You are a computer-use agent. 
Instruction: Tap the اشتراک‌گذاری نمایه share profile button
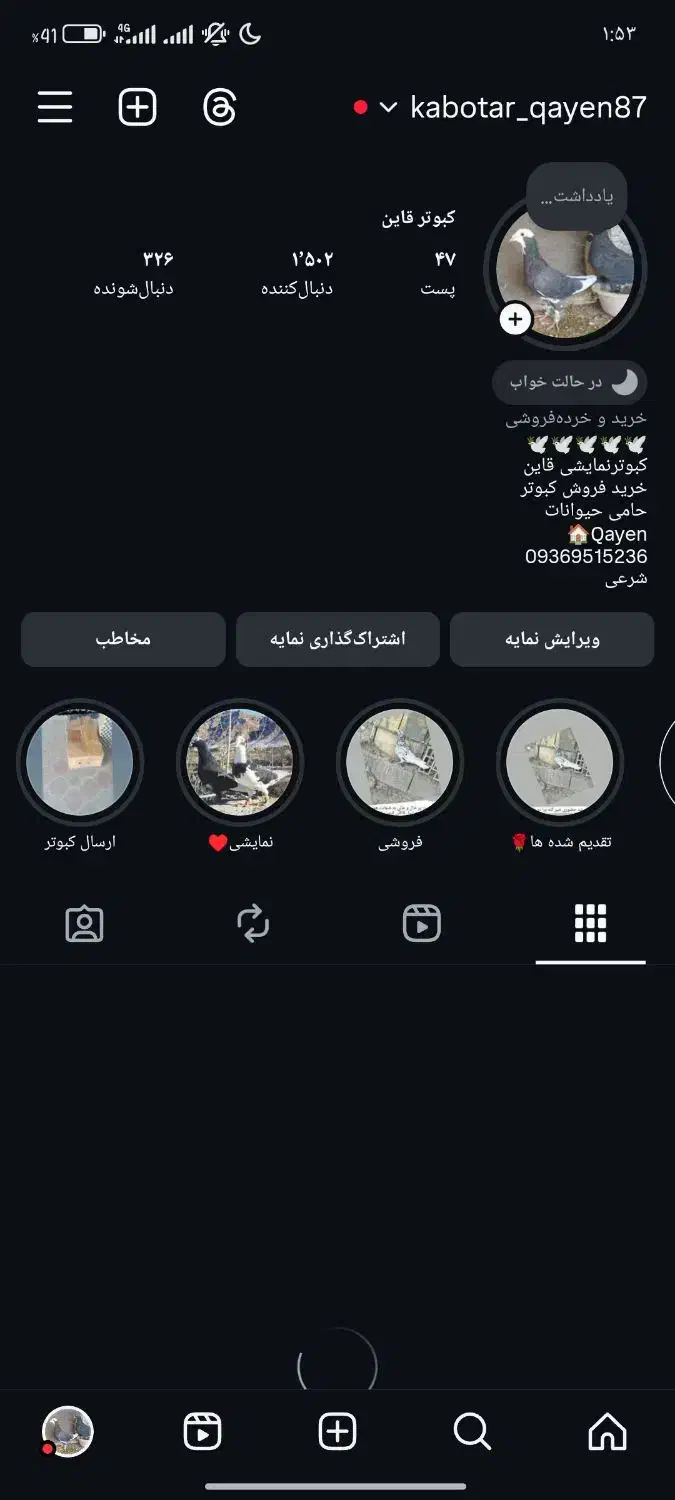point(338,639)
